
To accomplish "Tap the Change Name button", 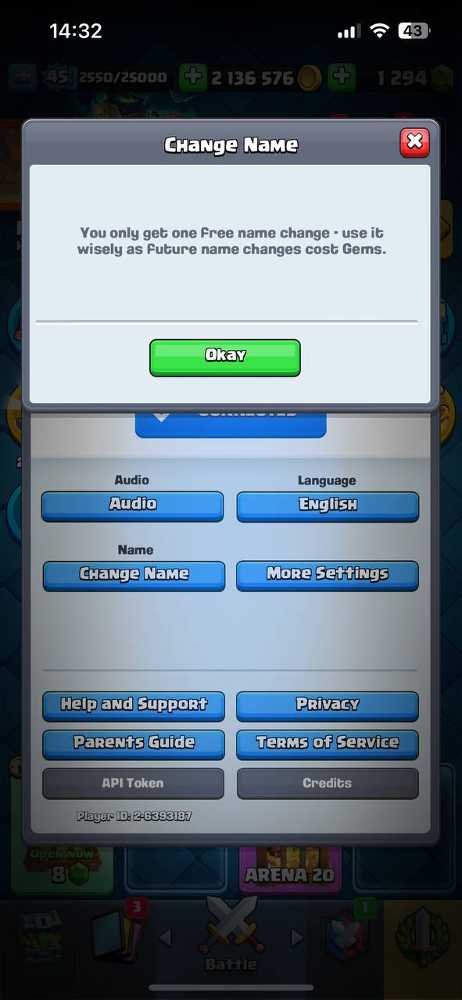I will 134,575.
